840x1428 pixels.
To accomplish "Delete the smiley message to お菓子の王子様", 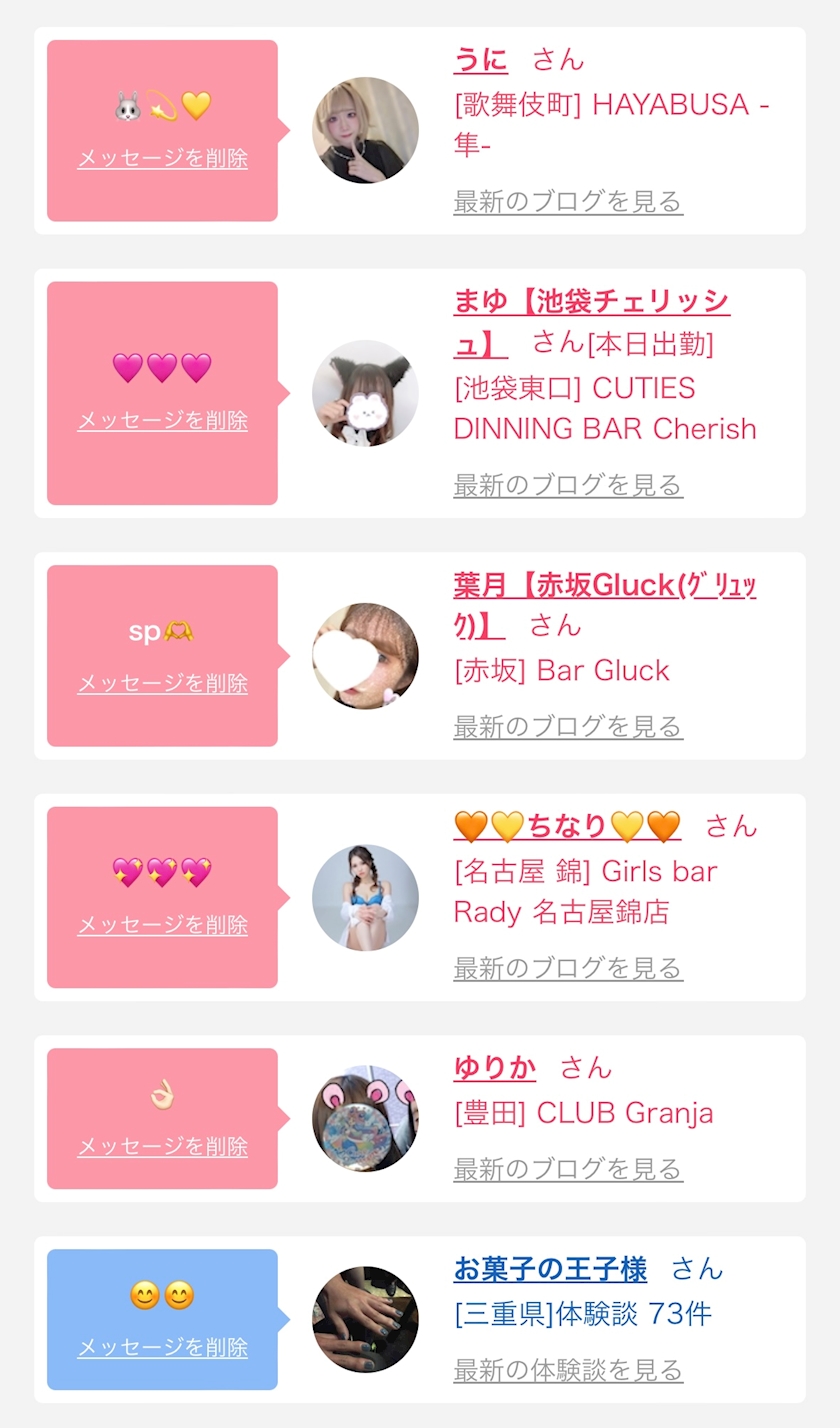I will (162, 1347).
